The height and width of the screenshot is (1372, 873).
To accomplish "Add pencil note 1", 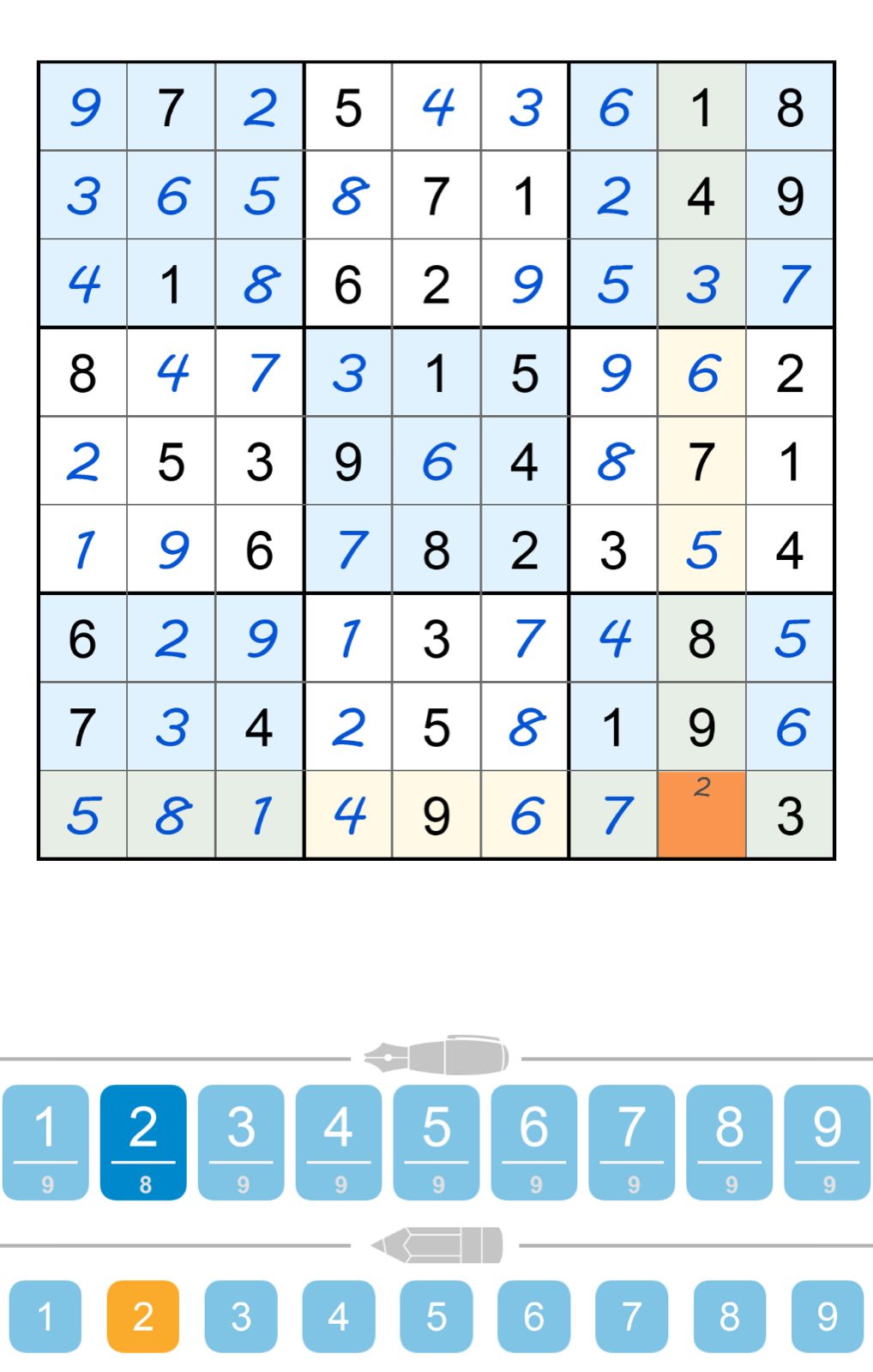I will (x=45, y=1316).
